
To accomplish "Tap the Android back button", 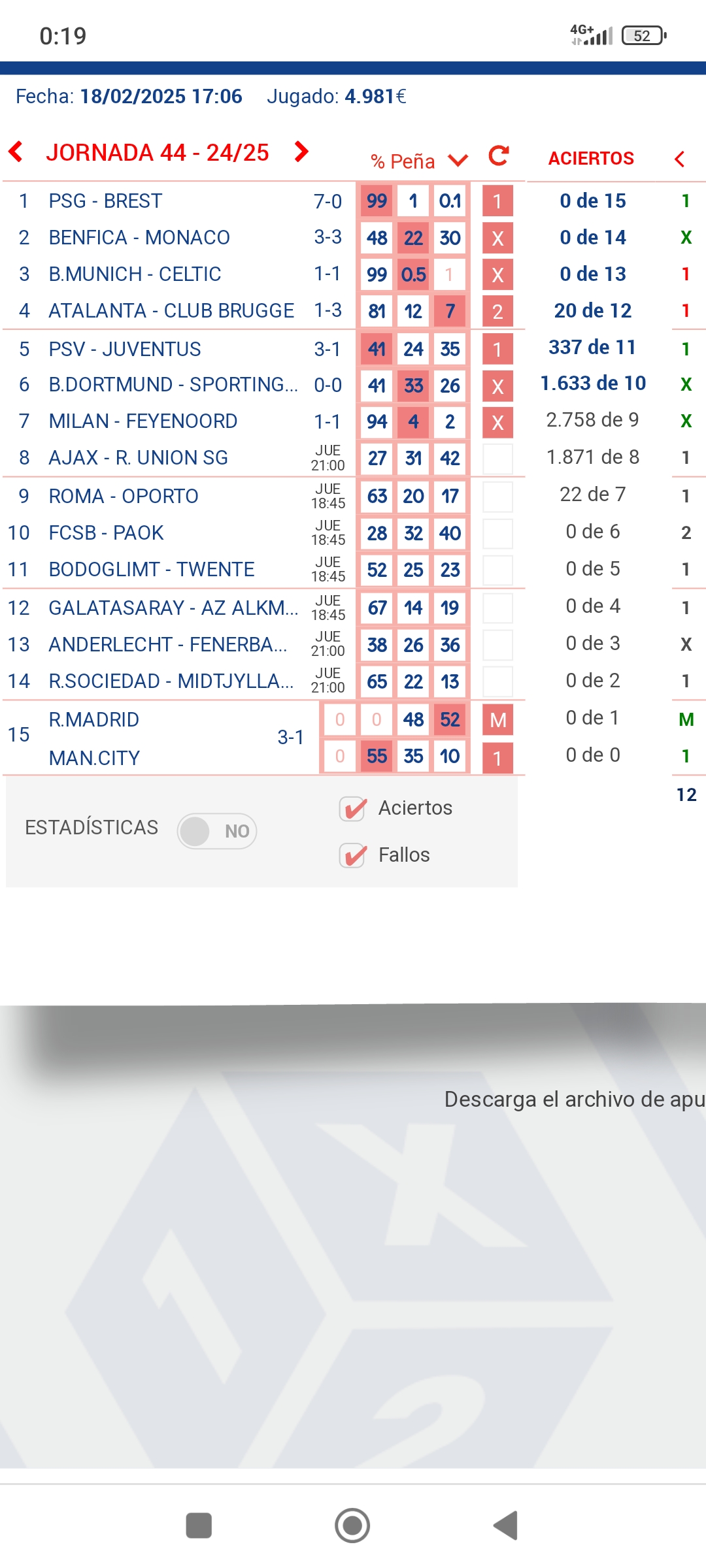I will click(505, 1526).
